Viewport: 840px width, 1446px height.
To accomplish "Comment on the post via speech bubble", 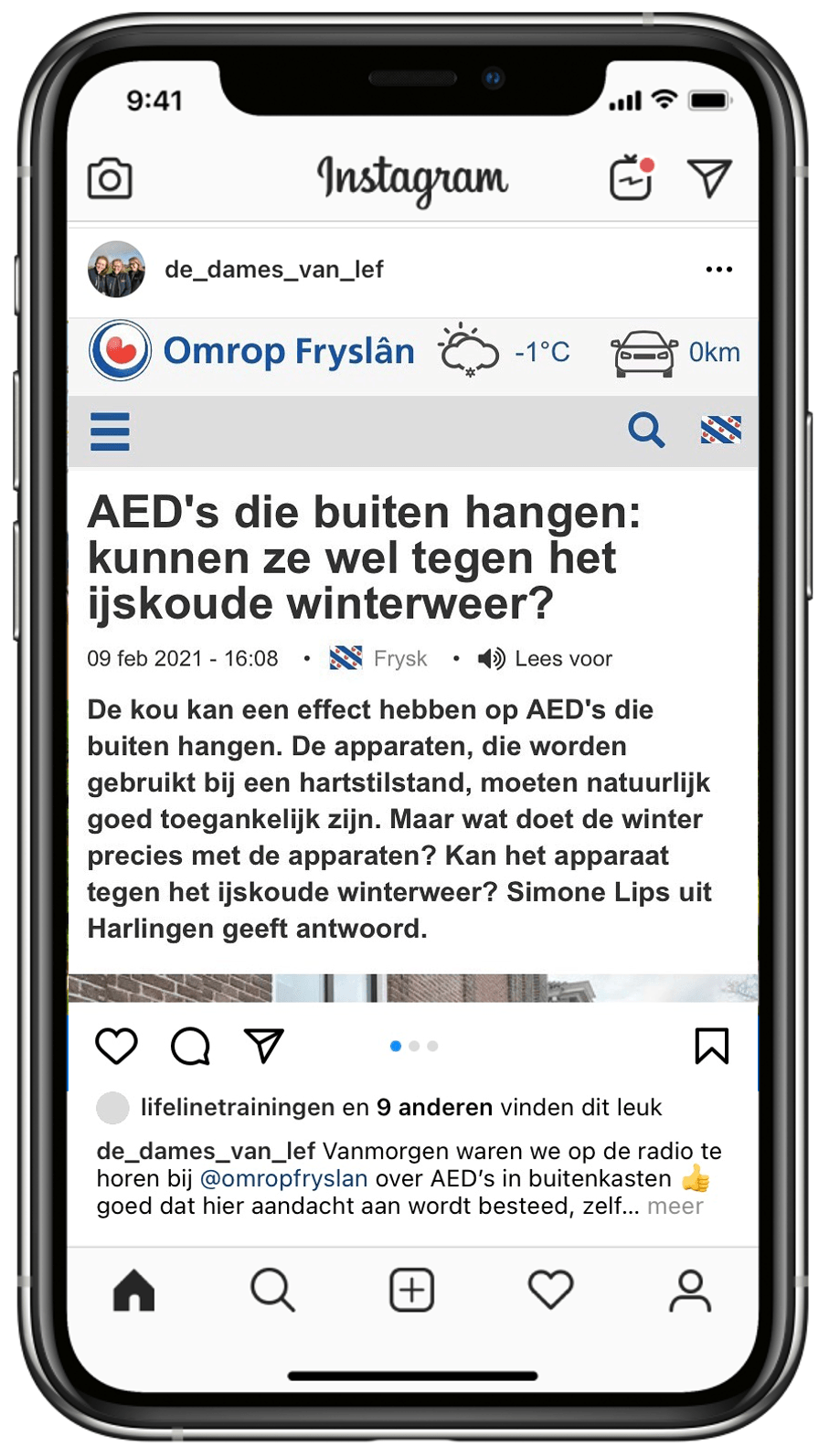I will [190, 1046].
